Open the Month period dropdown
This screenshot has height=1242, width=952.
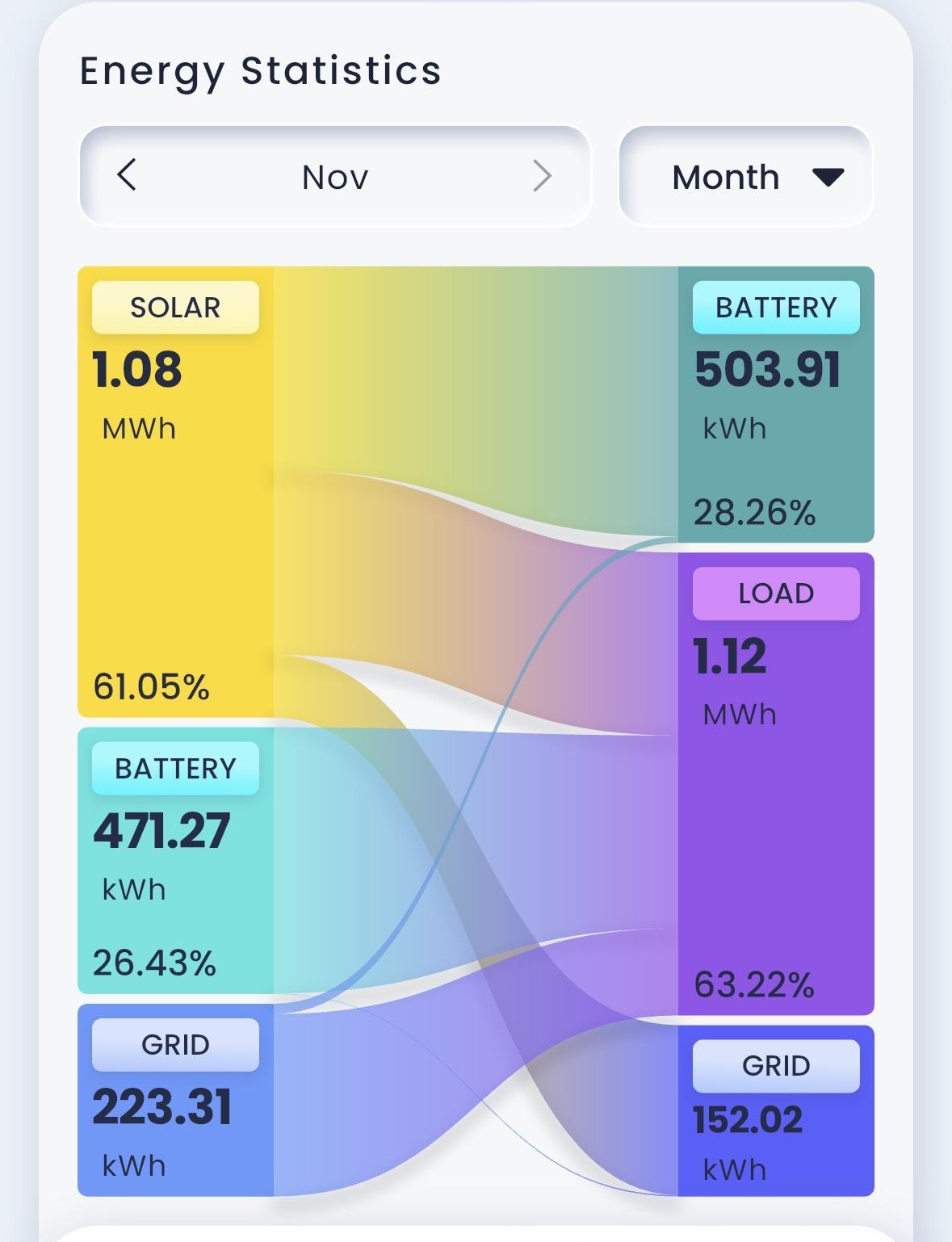746,177
